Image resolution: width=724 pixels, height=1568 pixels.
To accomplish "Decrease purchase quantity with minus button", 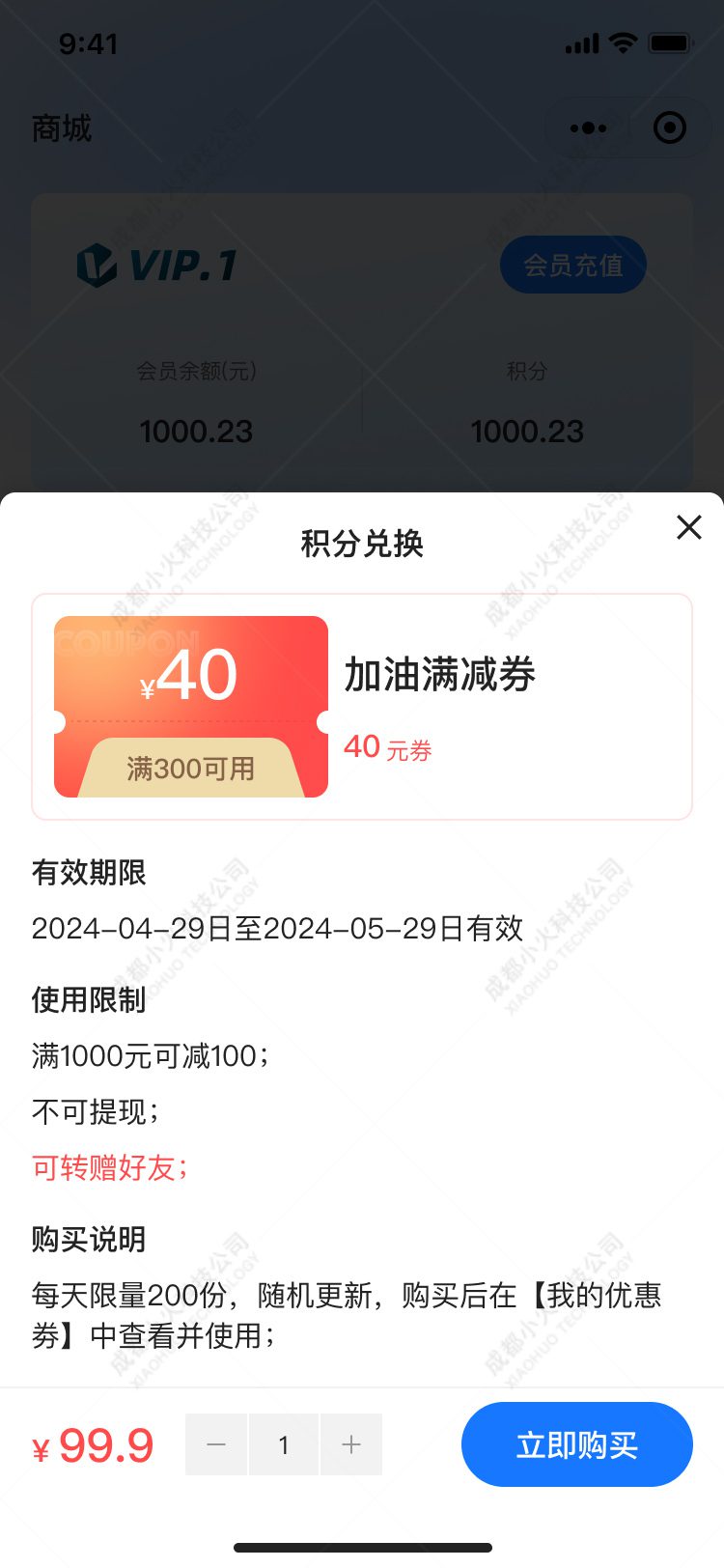I will coord(216,1444).
